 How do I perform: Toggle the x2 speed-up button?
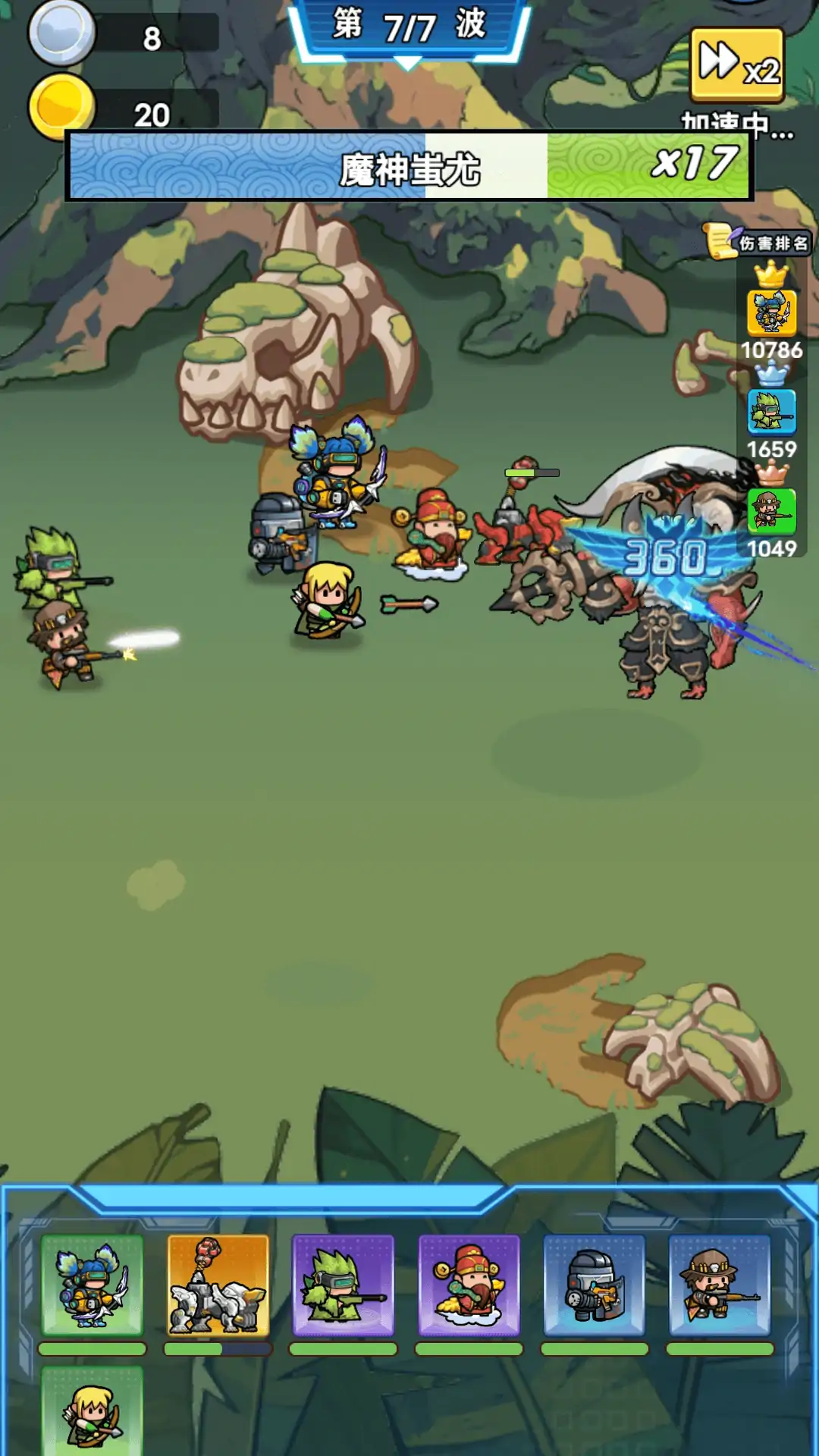point(737,64)
